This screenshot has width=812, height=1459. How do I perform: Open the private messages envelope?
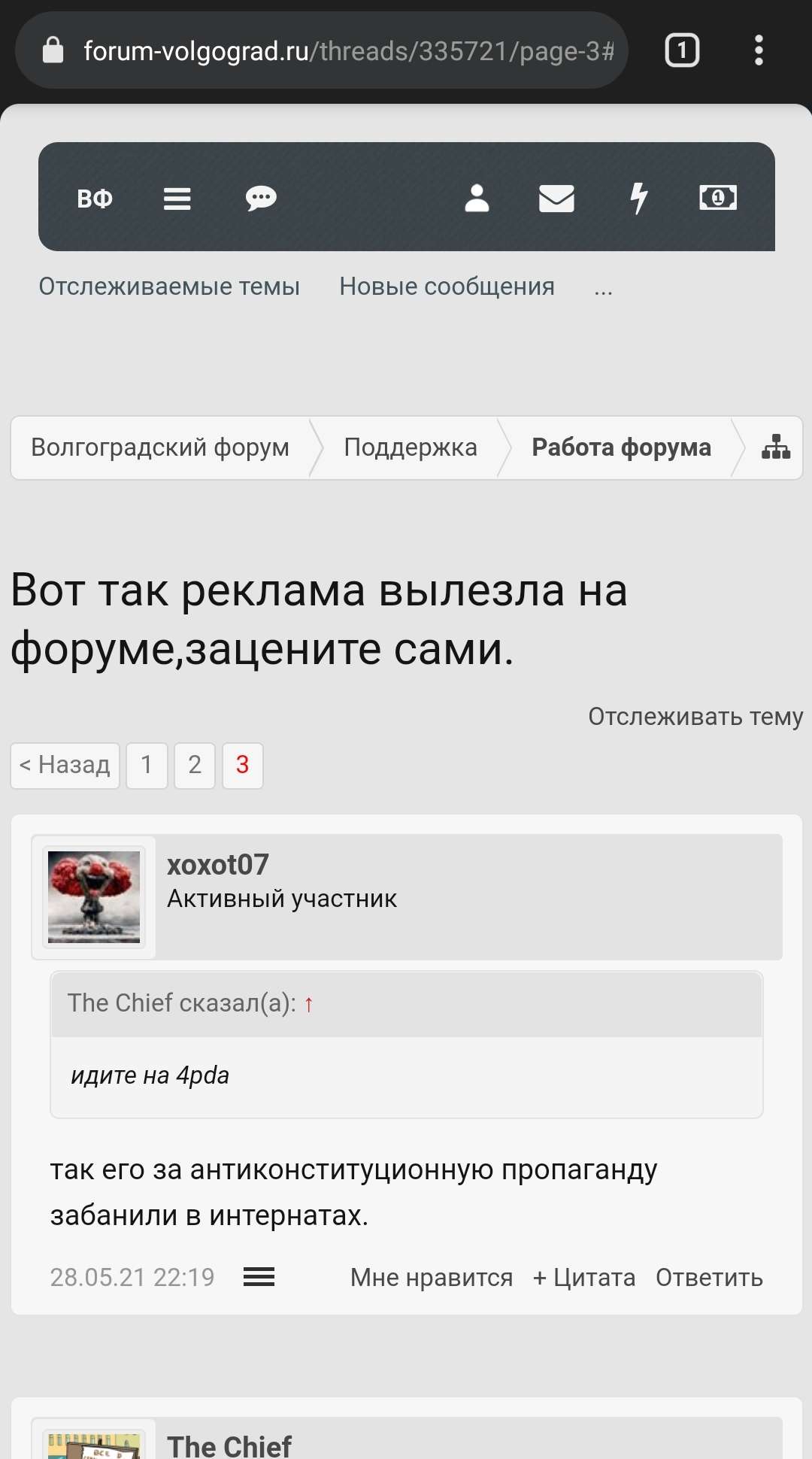tap(556, 199)
